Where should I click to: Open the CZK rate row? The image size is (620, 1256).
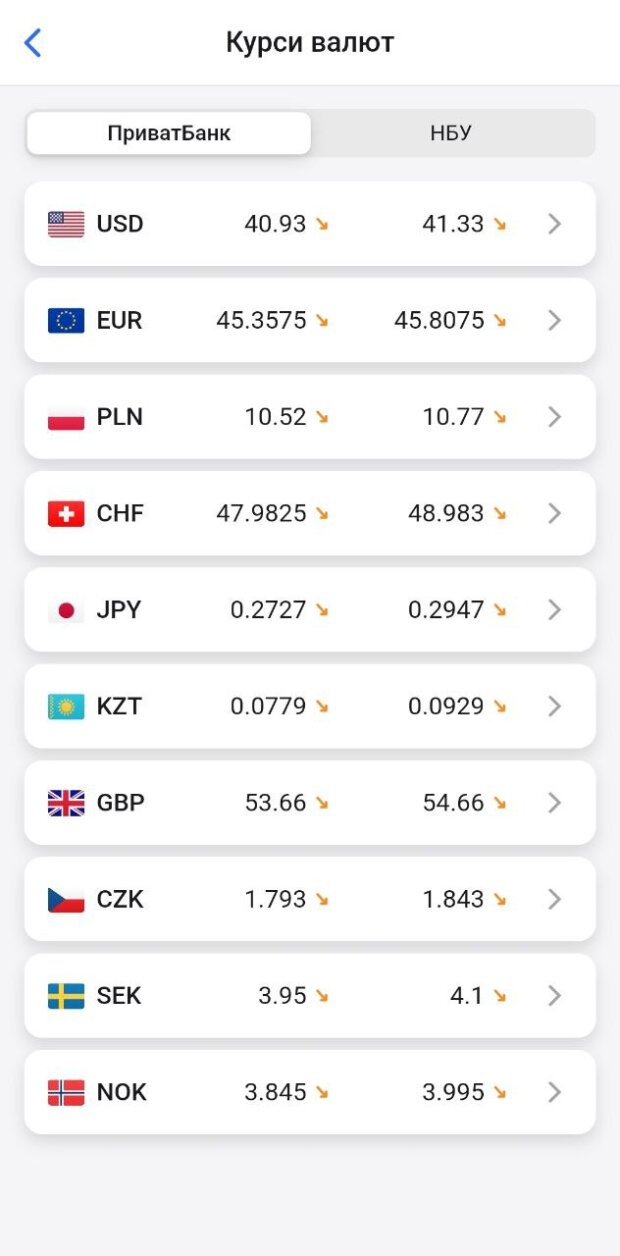tap(310, 899)
